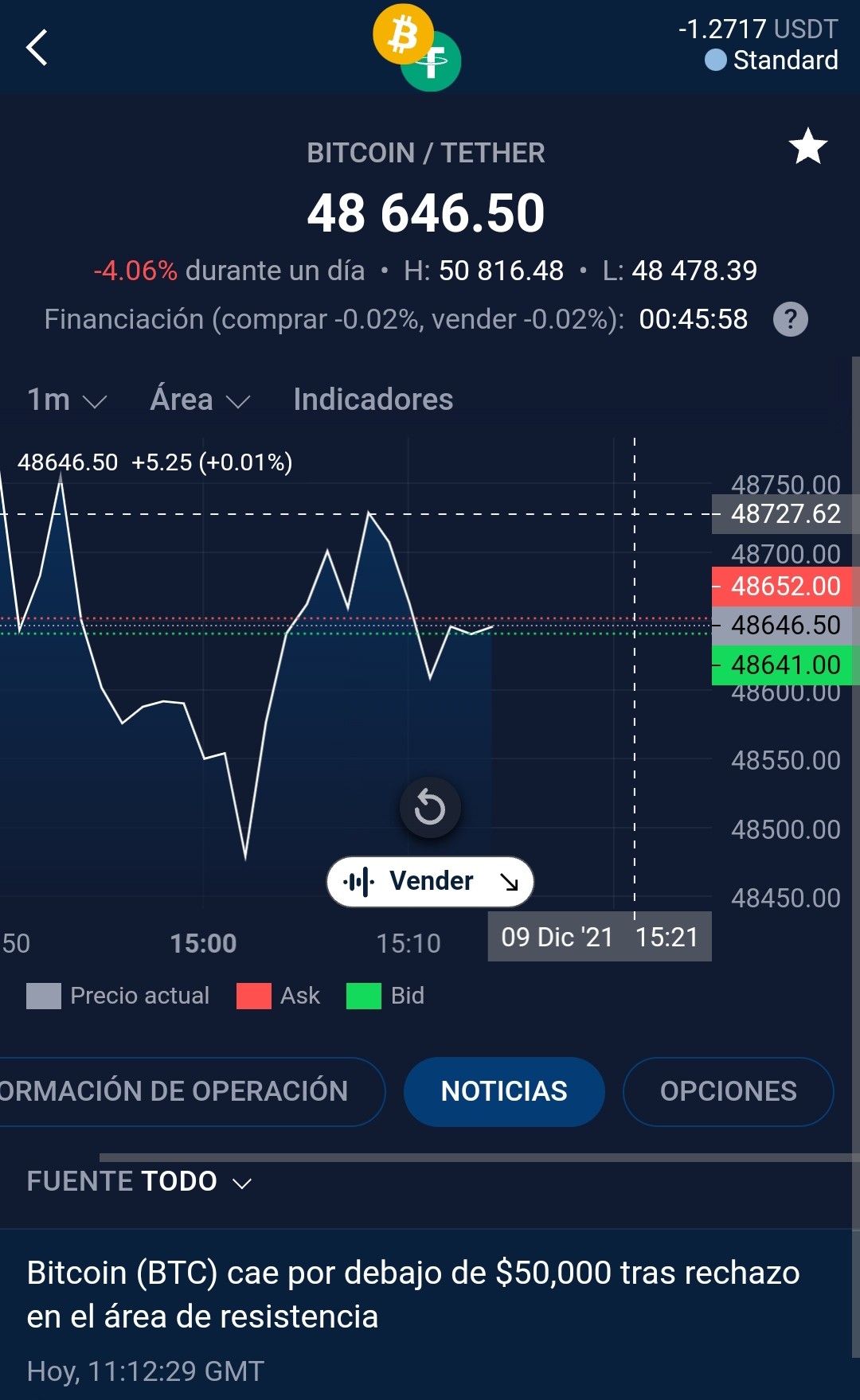Viewport: 860px width, 1400px height.
Task: Change the Área chart type dropdown
Action: tap(200, 400)
